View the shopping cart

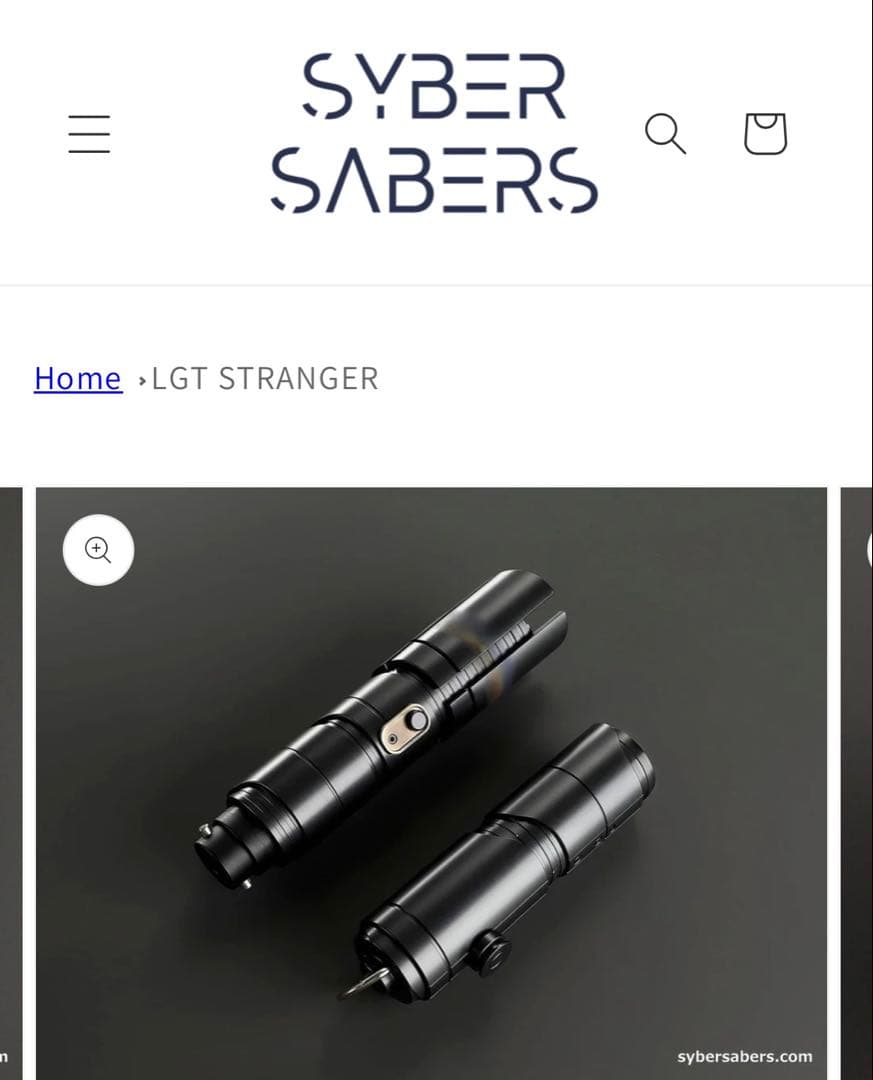(765, 133)
